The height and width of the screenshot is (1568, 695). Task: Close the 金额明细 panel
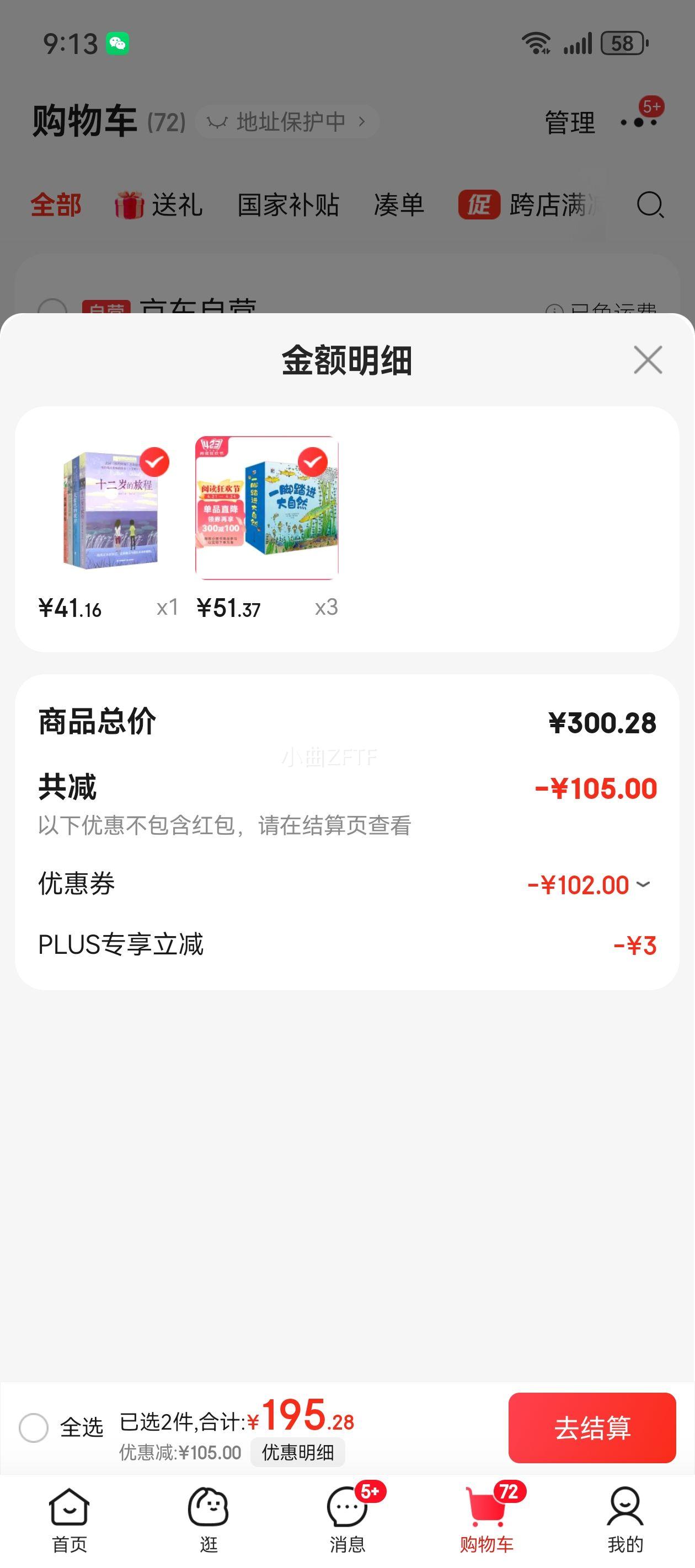click(x=647, y=359)
